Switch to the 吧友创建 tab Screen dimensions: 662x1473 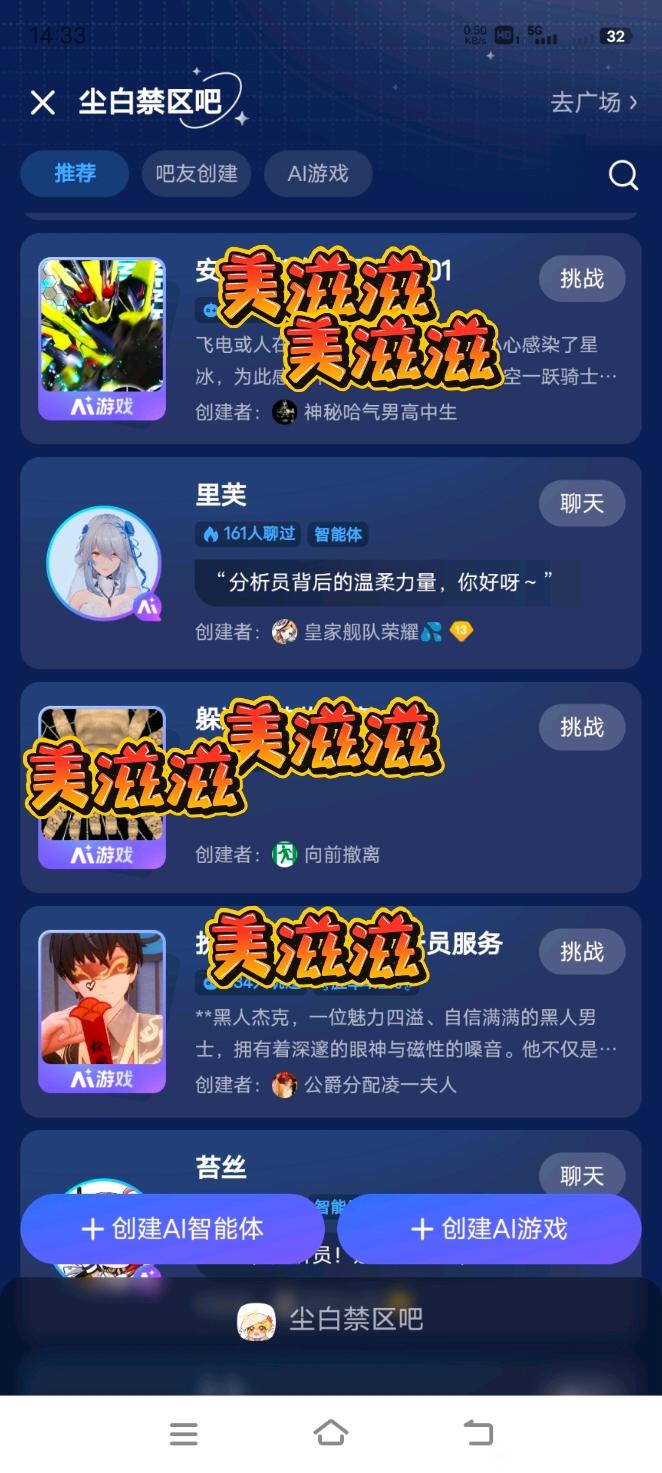point(196,174)
